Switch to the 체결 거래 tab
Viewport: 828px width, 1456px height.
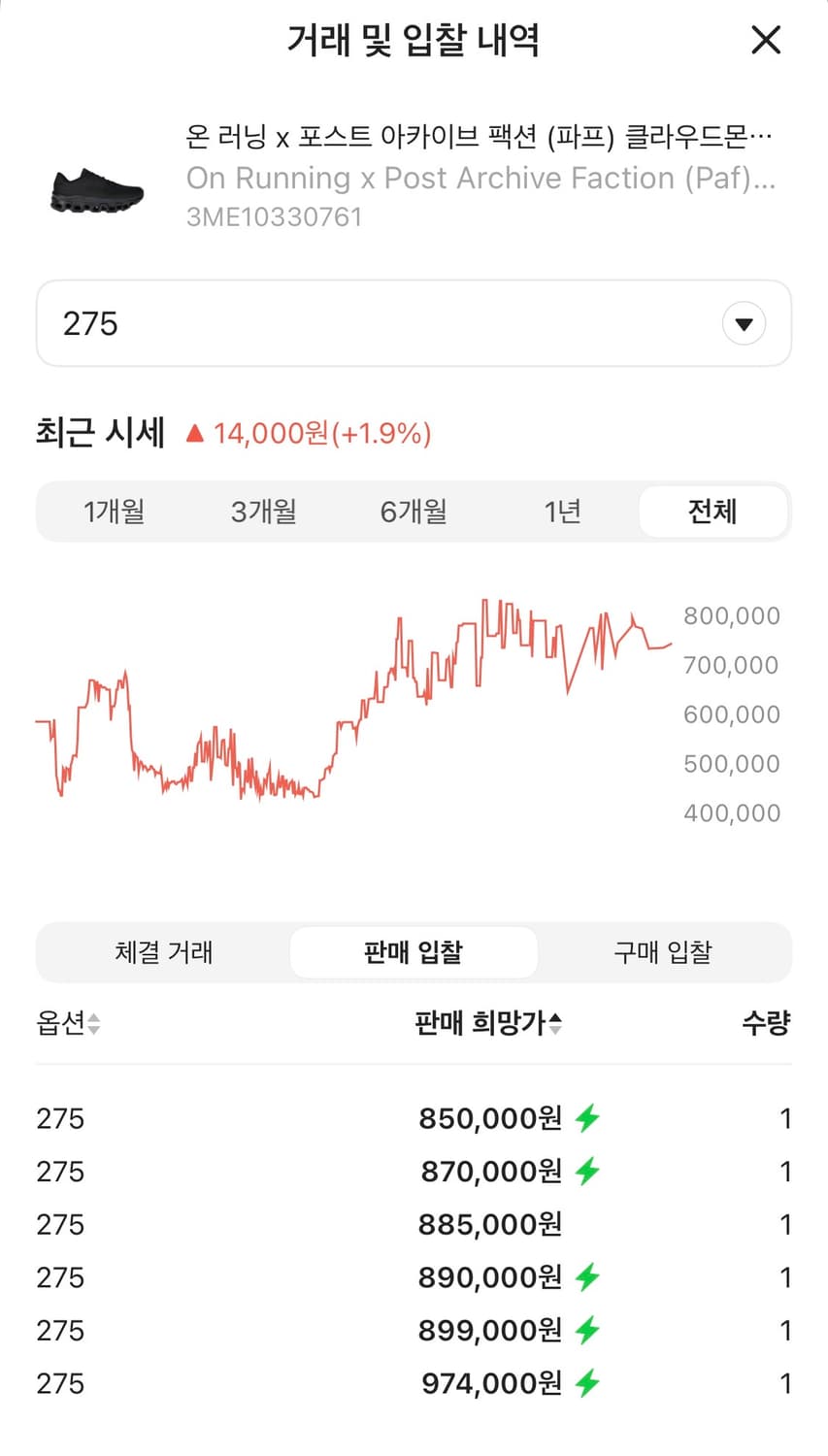tap(164, 952)
